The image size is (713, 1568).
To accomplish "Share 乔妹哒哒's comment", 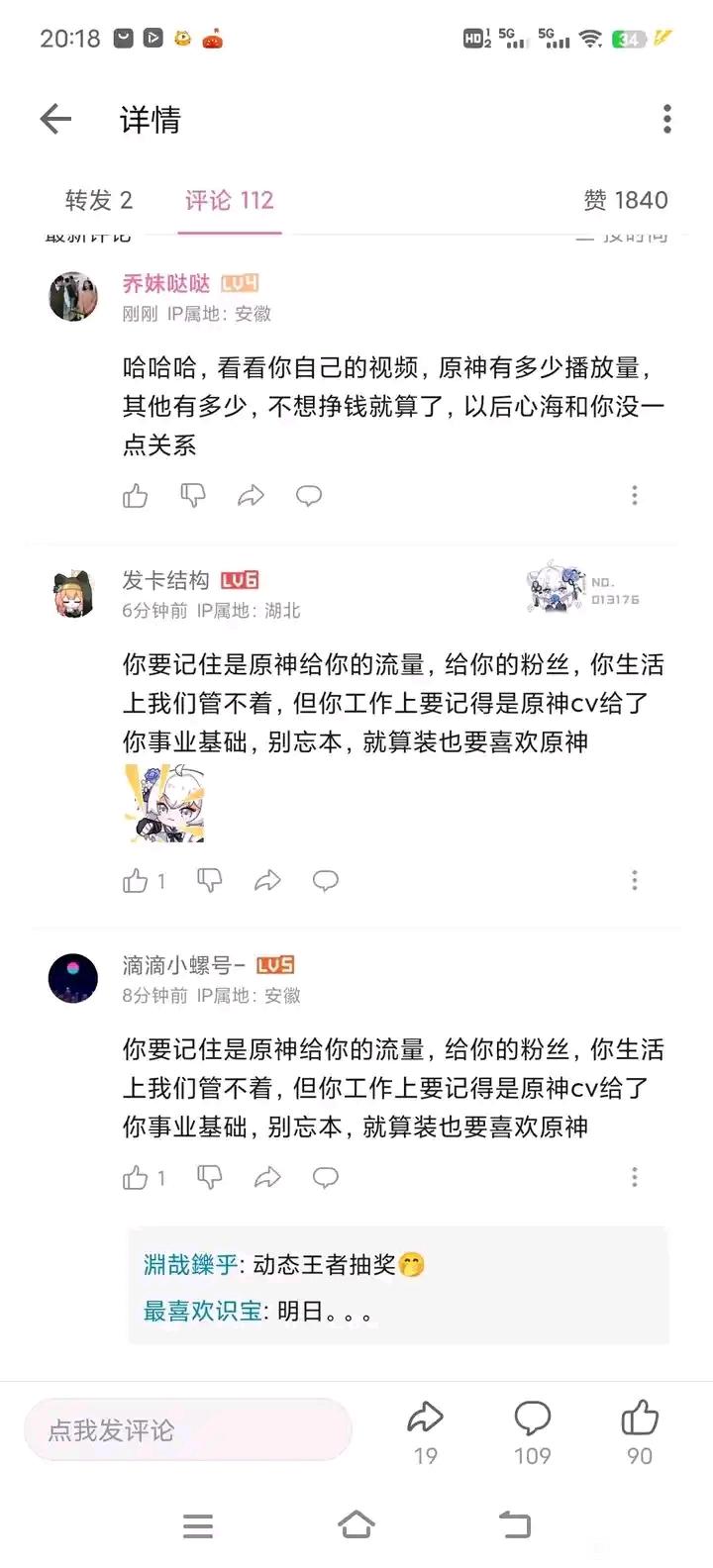I will tap(252, 495).
